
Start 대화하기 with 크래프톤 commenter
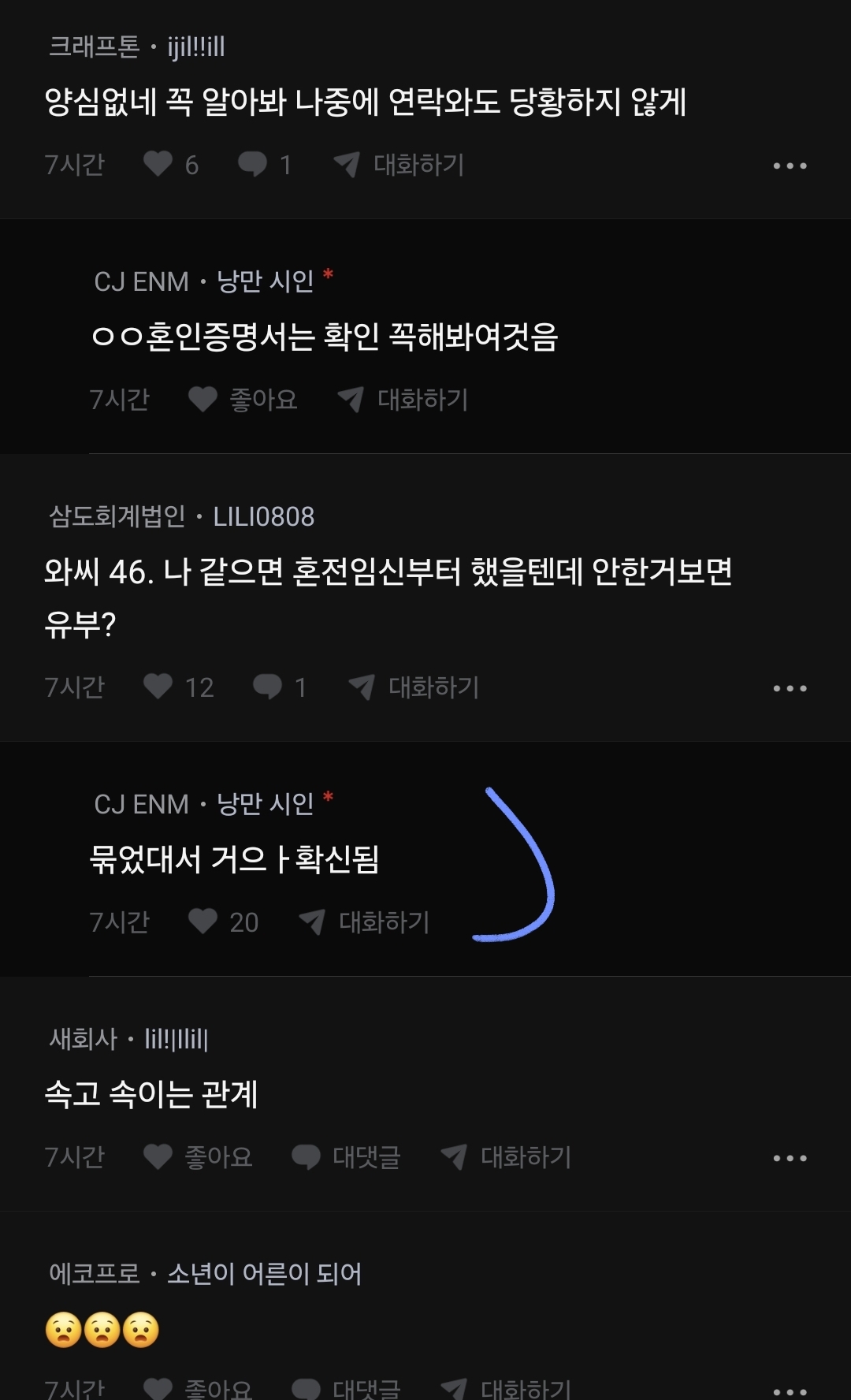[x=399, y=164]
